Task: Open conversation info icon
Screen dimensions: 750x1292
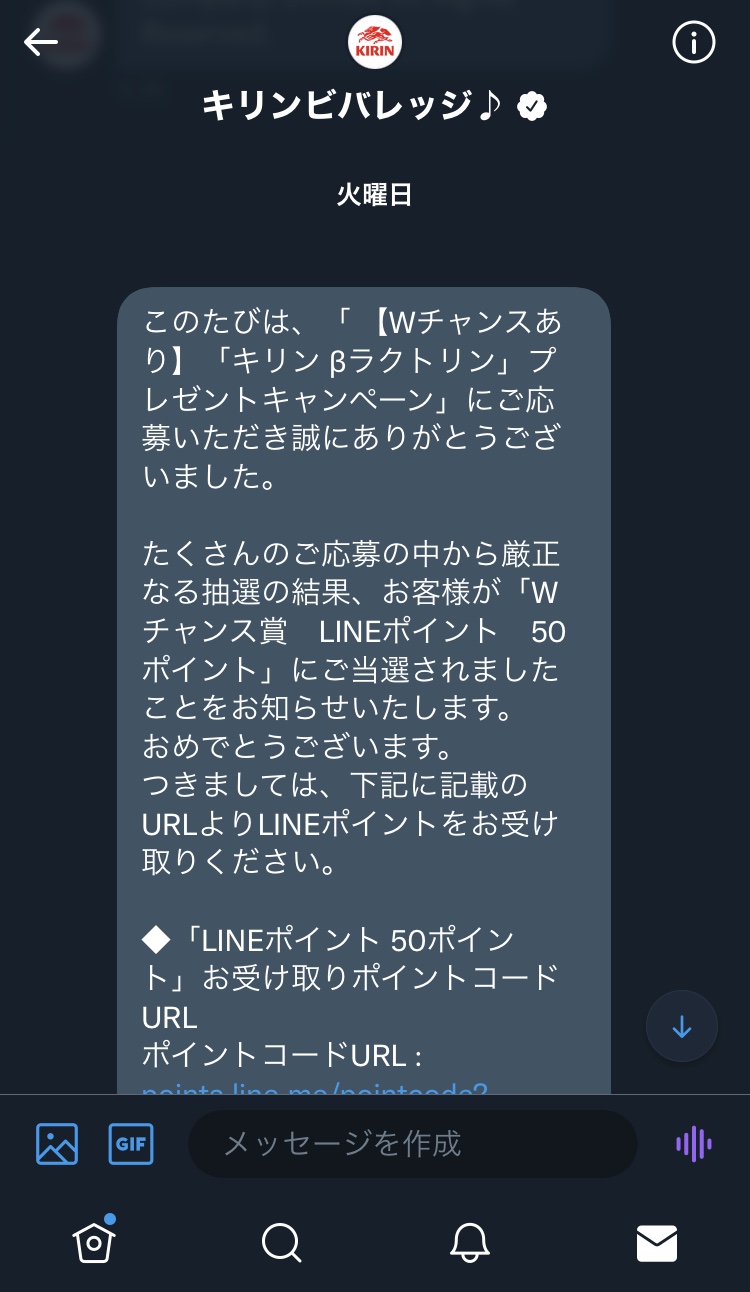Action: [x=693, y=42]
